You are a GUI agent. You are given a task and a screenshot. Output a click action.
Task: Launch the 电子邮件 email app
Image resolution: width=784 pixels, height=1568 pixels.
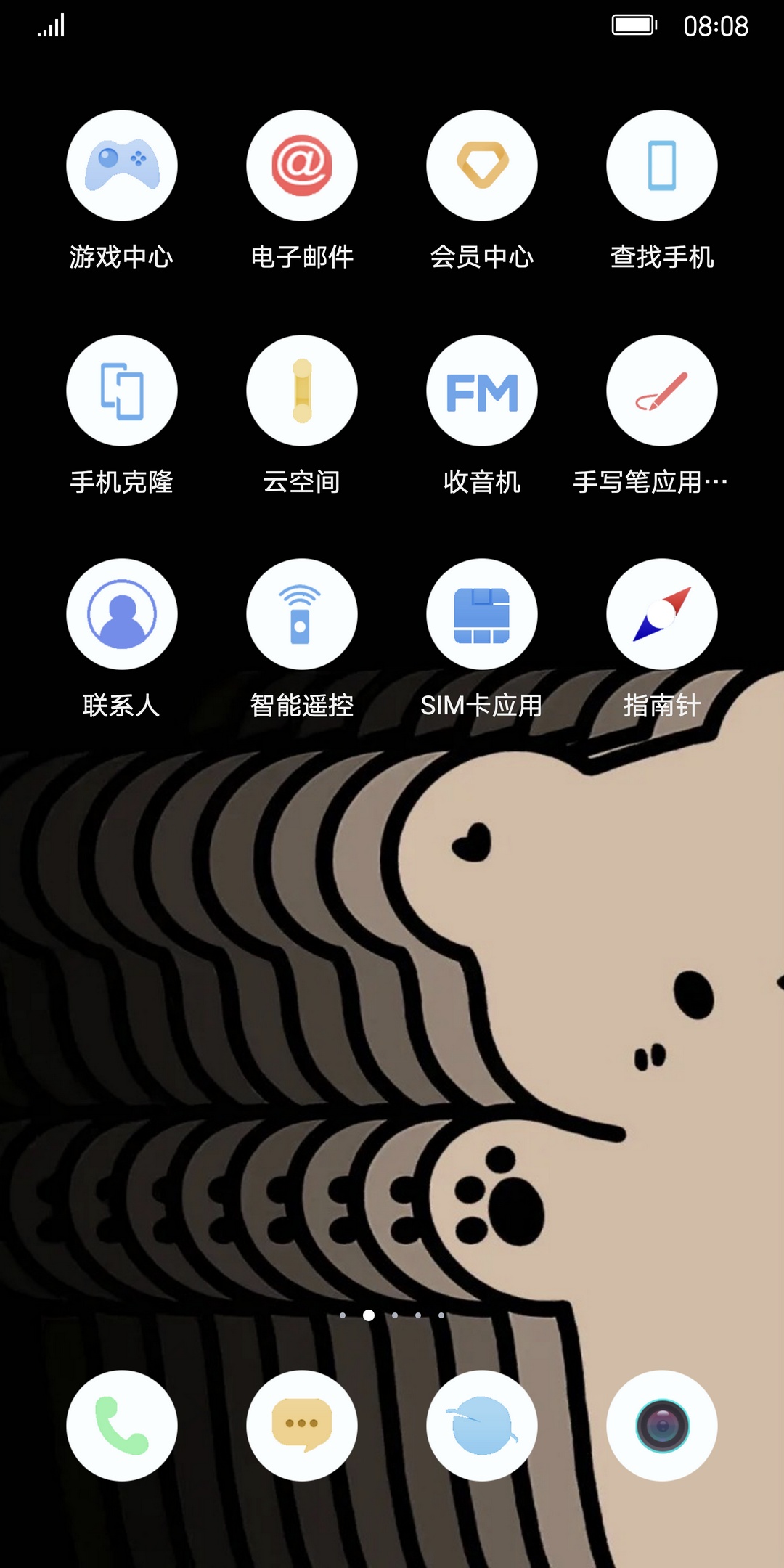click(x=301, y=166)
